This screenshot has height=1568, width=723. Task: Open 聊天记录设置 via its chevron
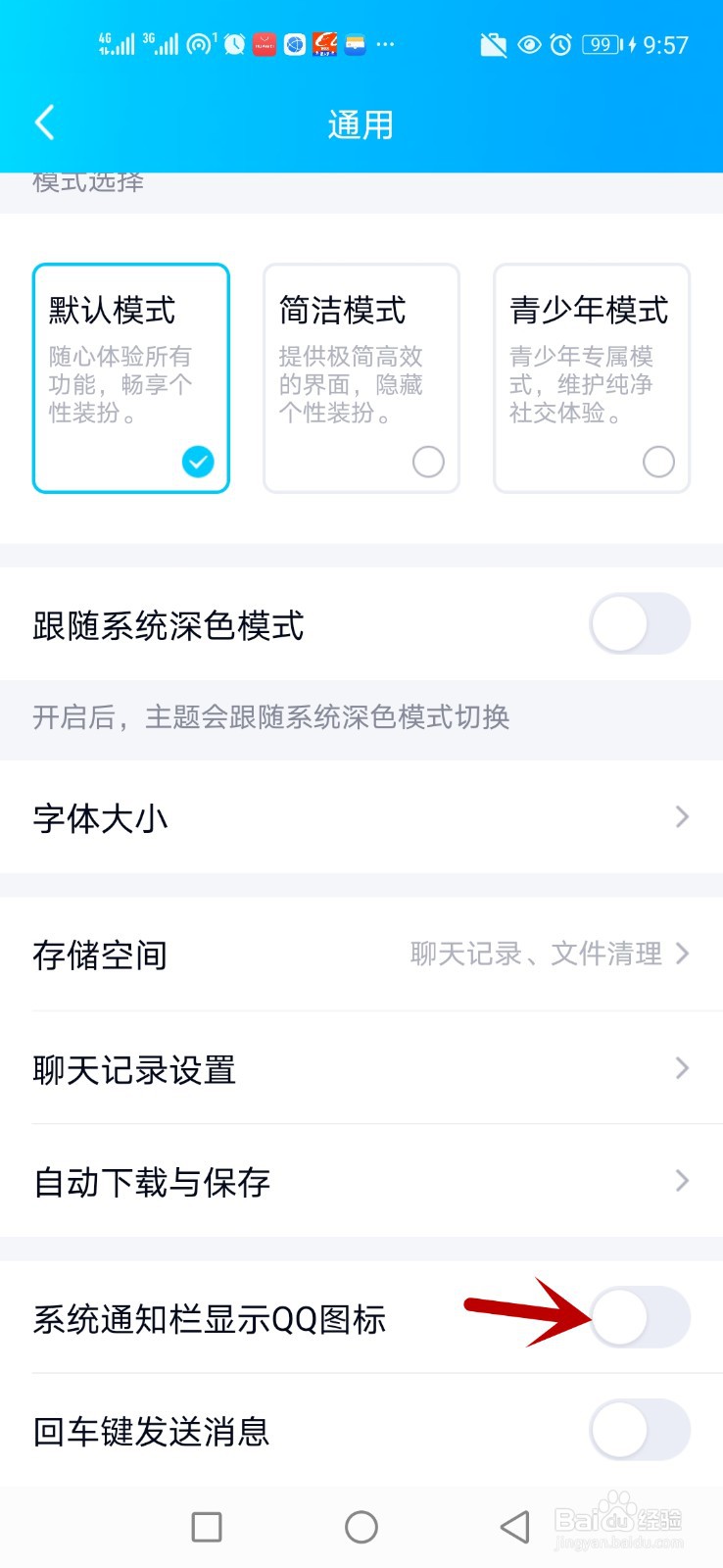683,1068
